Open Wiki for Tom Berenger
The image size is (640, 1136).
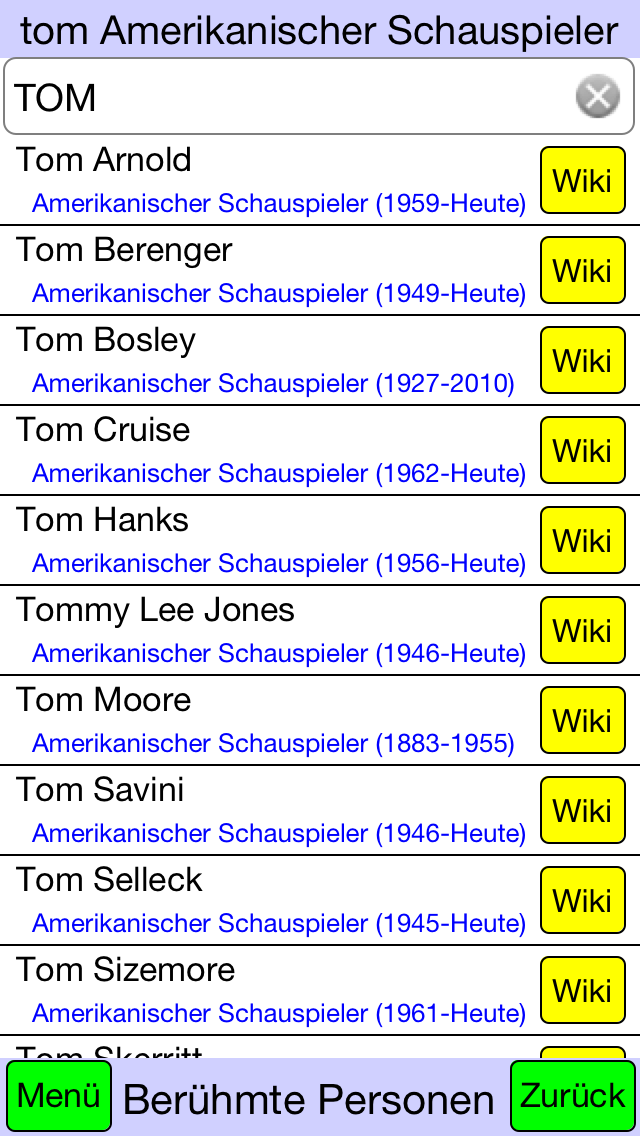click(x=583, y=270)
